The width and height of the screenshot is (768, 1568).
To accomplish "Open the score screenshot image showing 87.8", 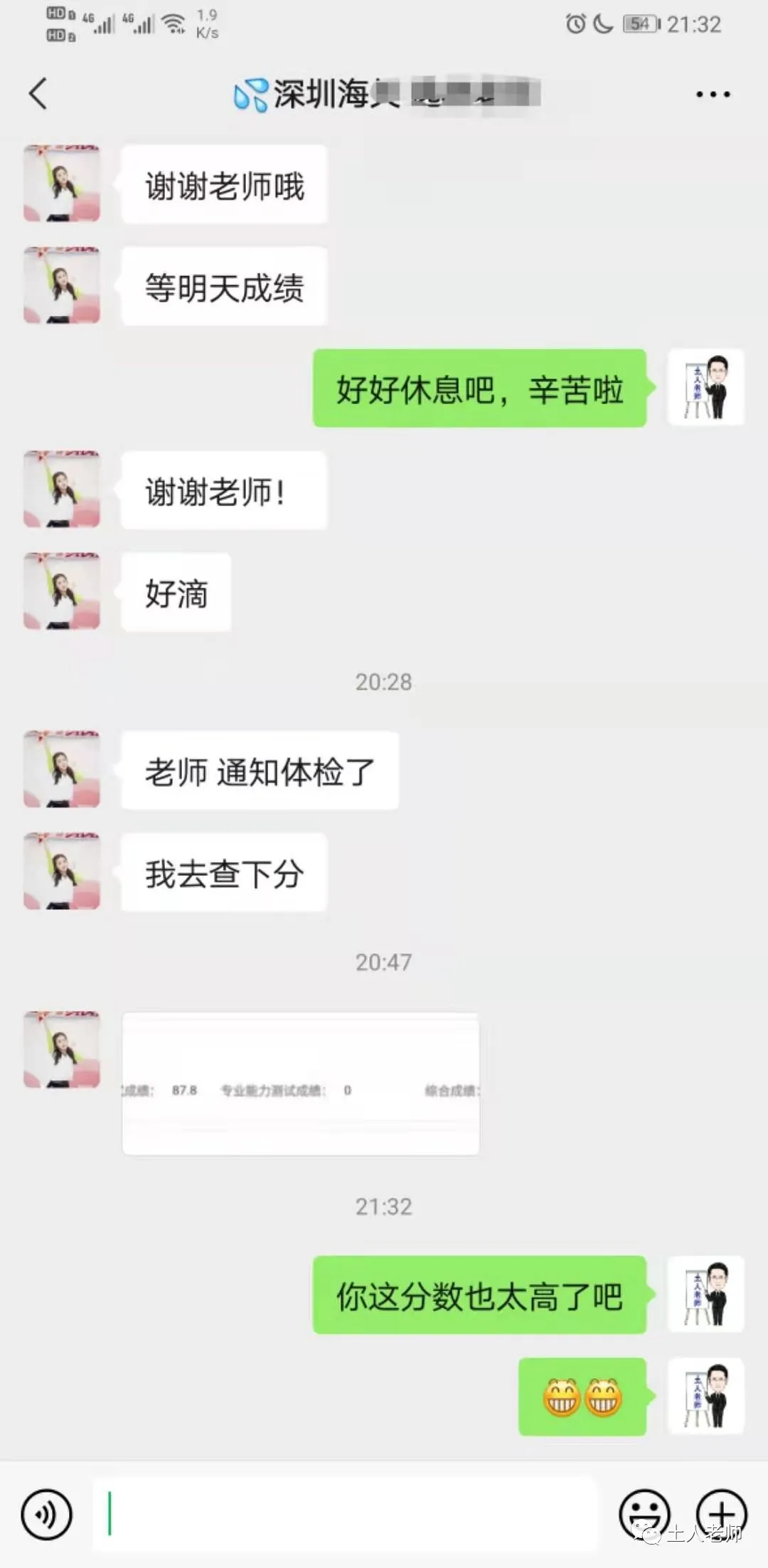I will [x=301, y=1084].
